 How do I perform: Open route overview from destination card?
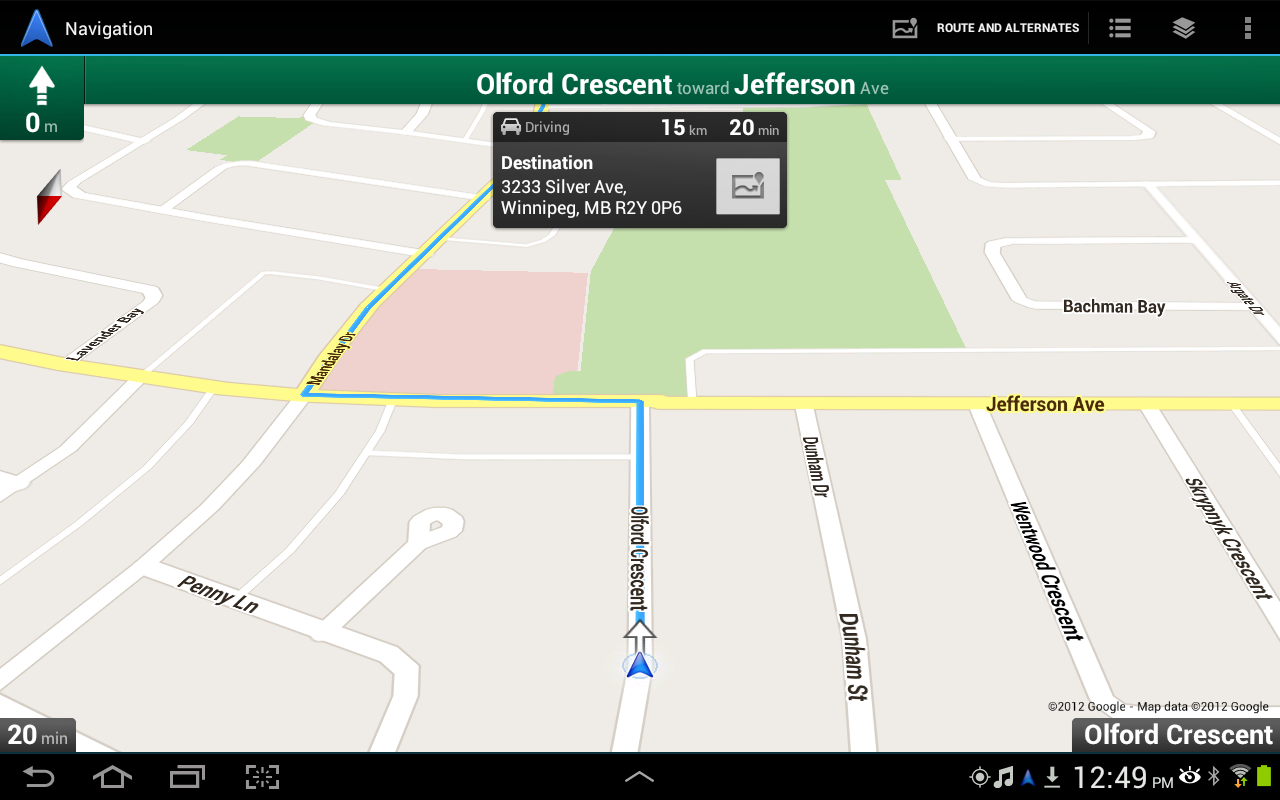[x=748, y=186]
